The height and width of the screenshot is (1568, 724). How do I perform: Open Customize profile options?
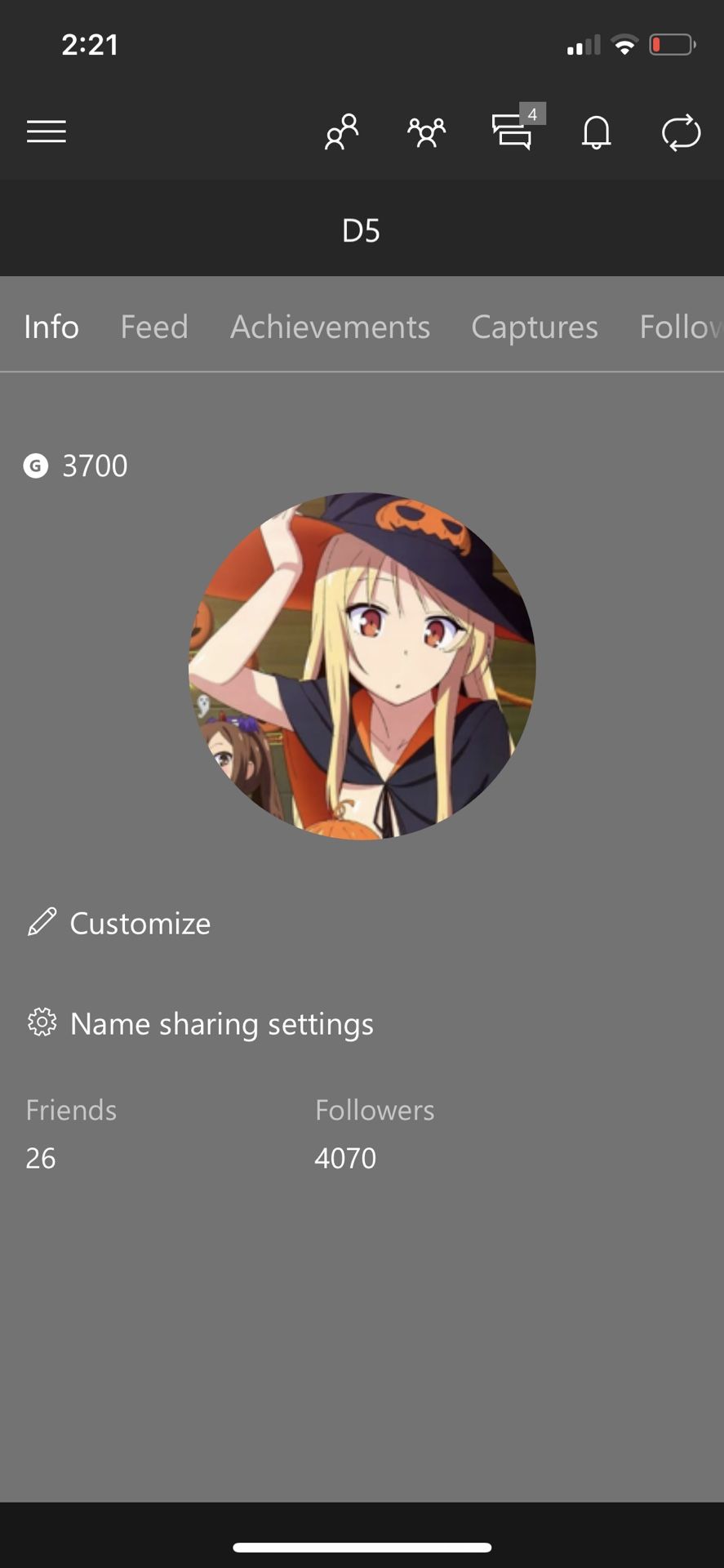tap(140, 923)
